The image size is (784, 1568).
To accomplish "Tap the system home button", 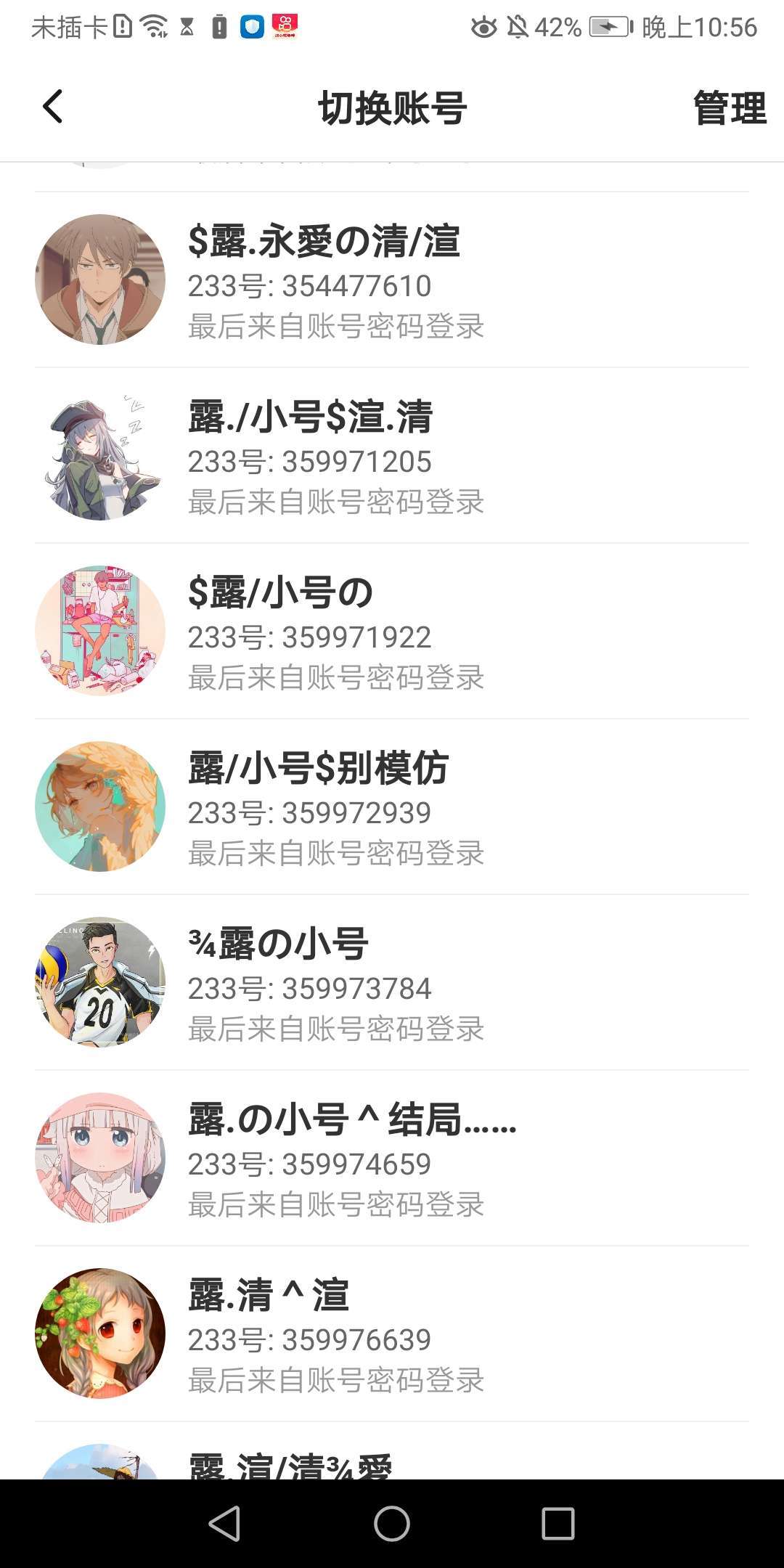I will tap(392, 1523).
